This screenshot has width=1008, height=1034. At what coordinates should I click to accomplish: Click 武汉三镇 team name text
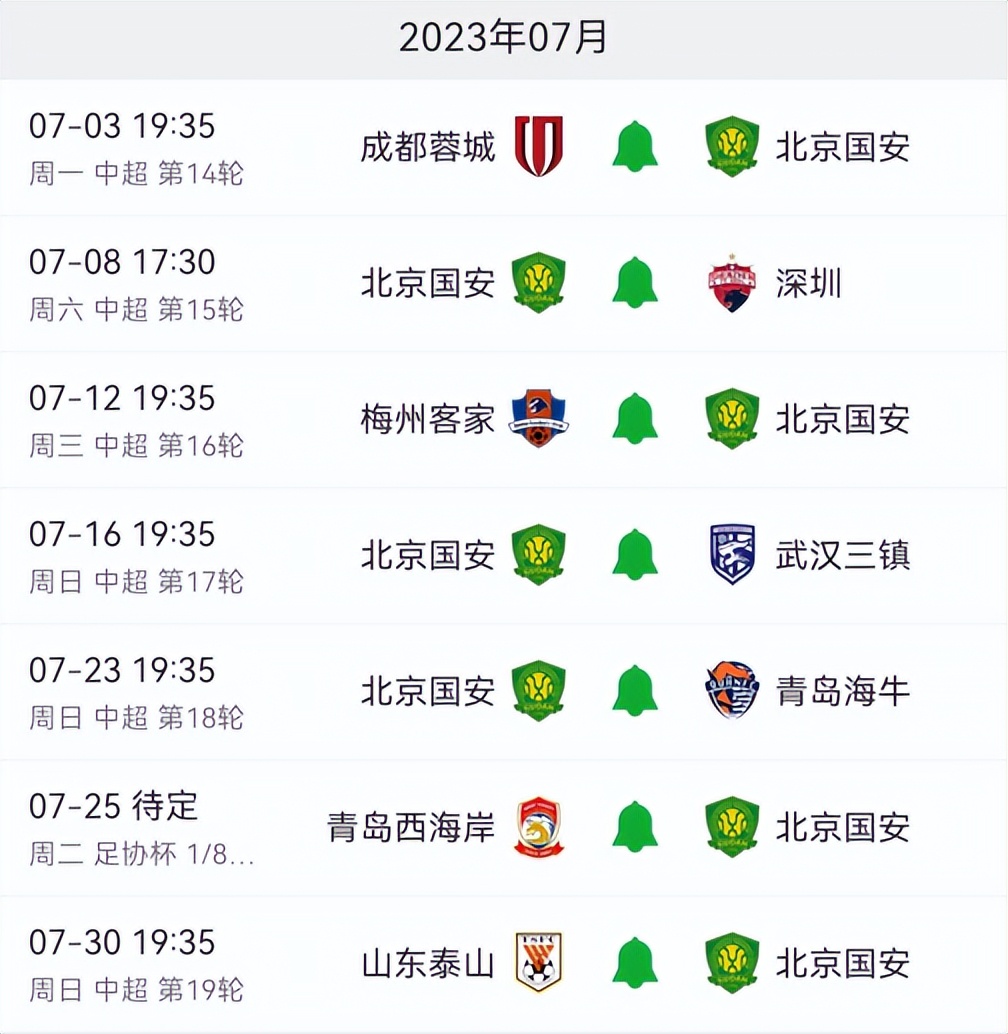843,555
